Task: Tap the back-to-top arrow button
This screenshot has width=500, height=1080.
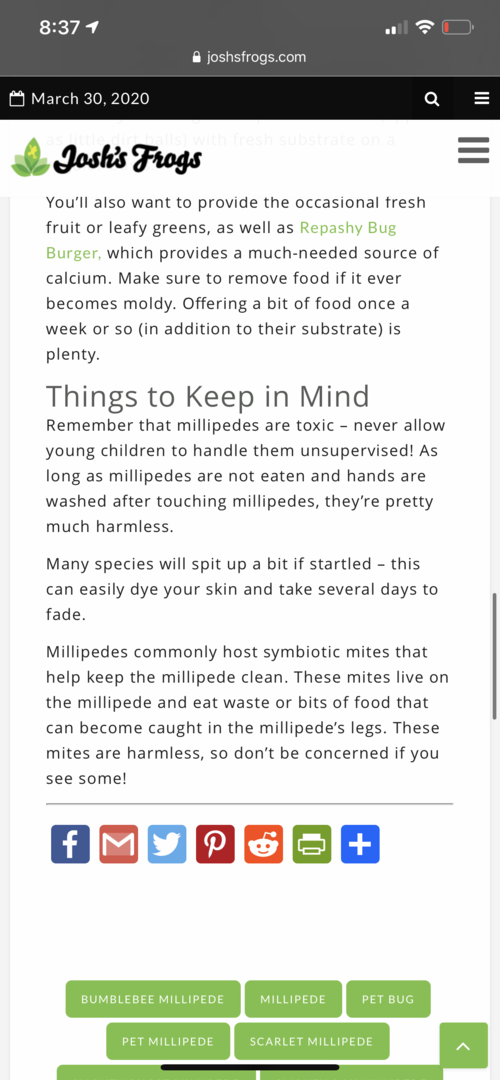Action: point(463,1046)
